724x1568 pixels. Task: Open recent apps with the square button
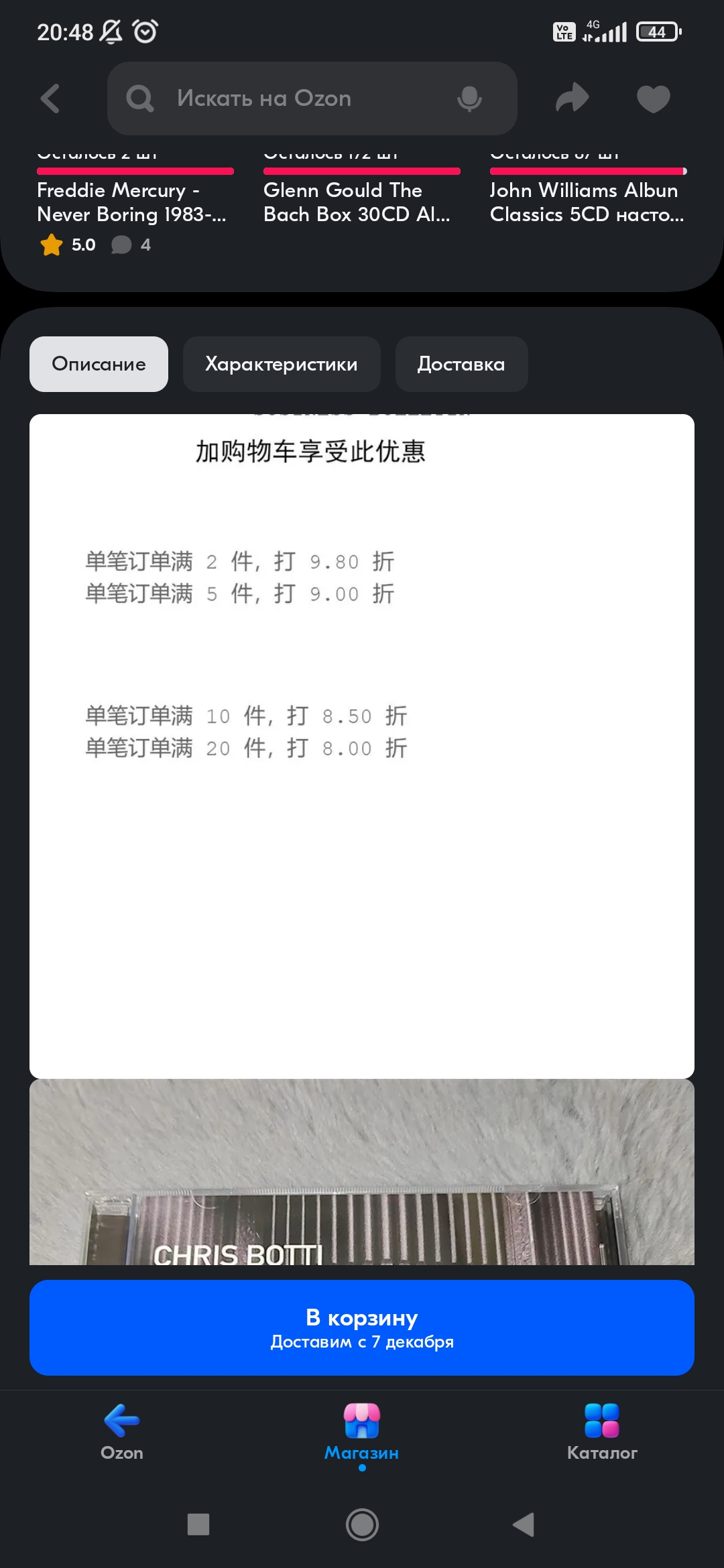click(198, 1525)
